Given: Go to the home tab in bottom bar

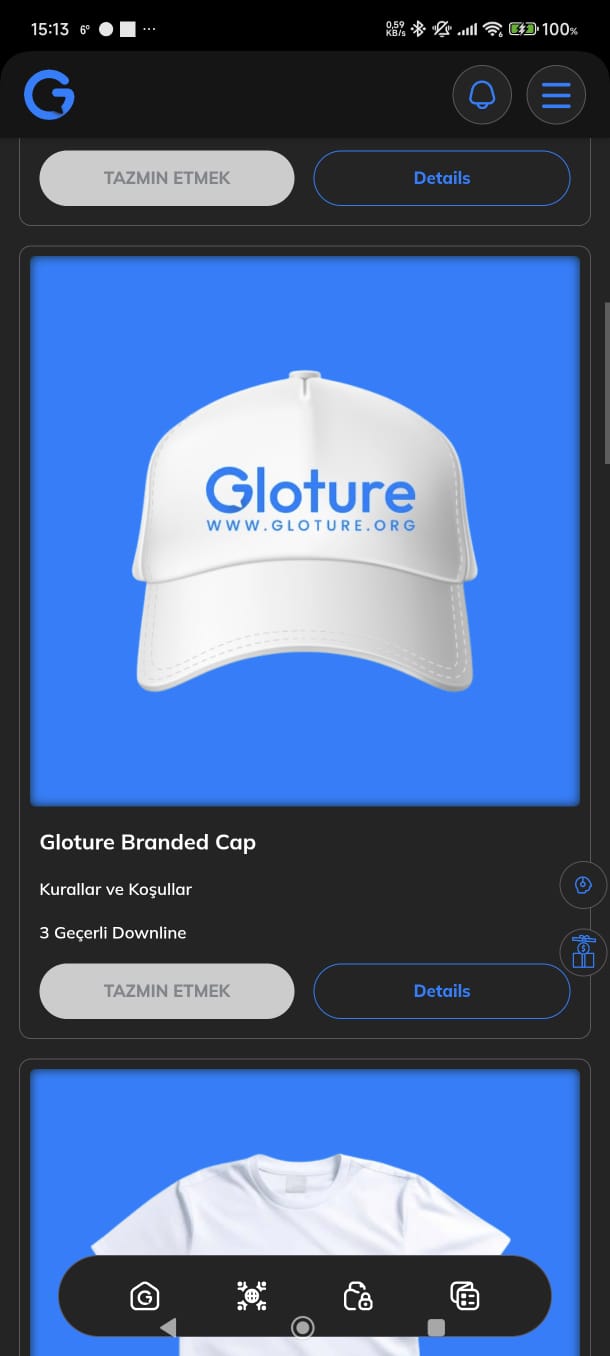Looking at the screenshot, I should [x=145, y=1296].
